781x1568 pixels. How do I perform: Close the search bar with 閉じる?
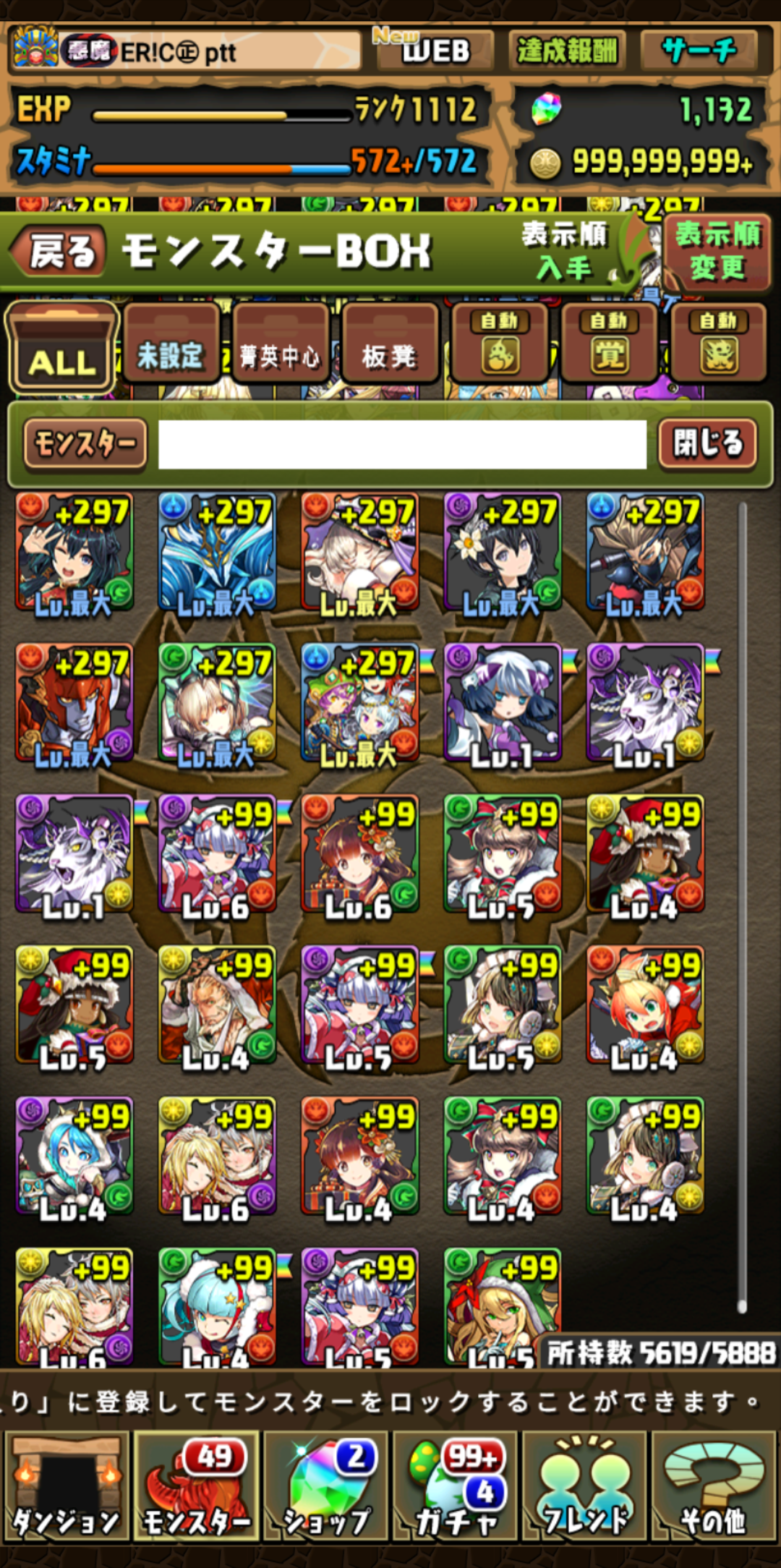point(707,443)
